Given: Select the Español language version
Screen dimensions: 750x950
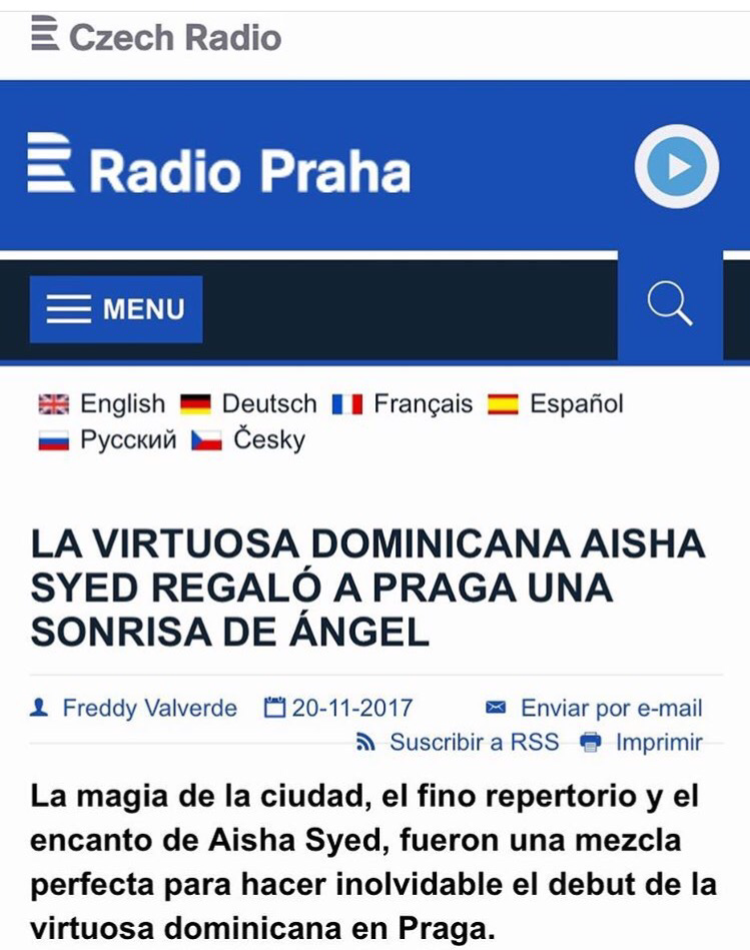Looking at the screenshot, I should click(x=555, y=404).
